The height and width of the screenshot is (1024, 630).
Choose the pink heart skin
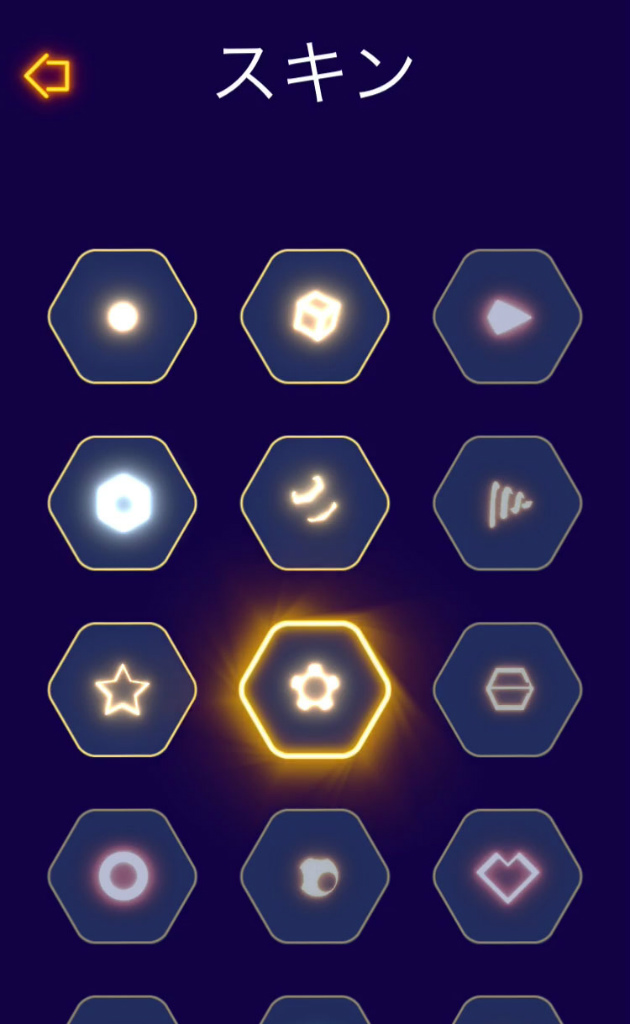[507, 876]
